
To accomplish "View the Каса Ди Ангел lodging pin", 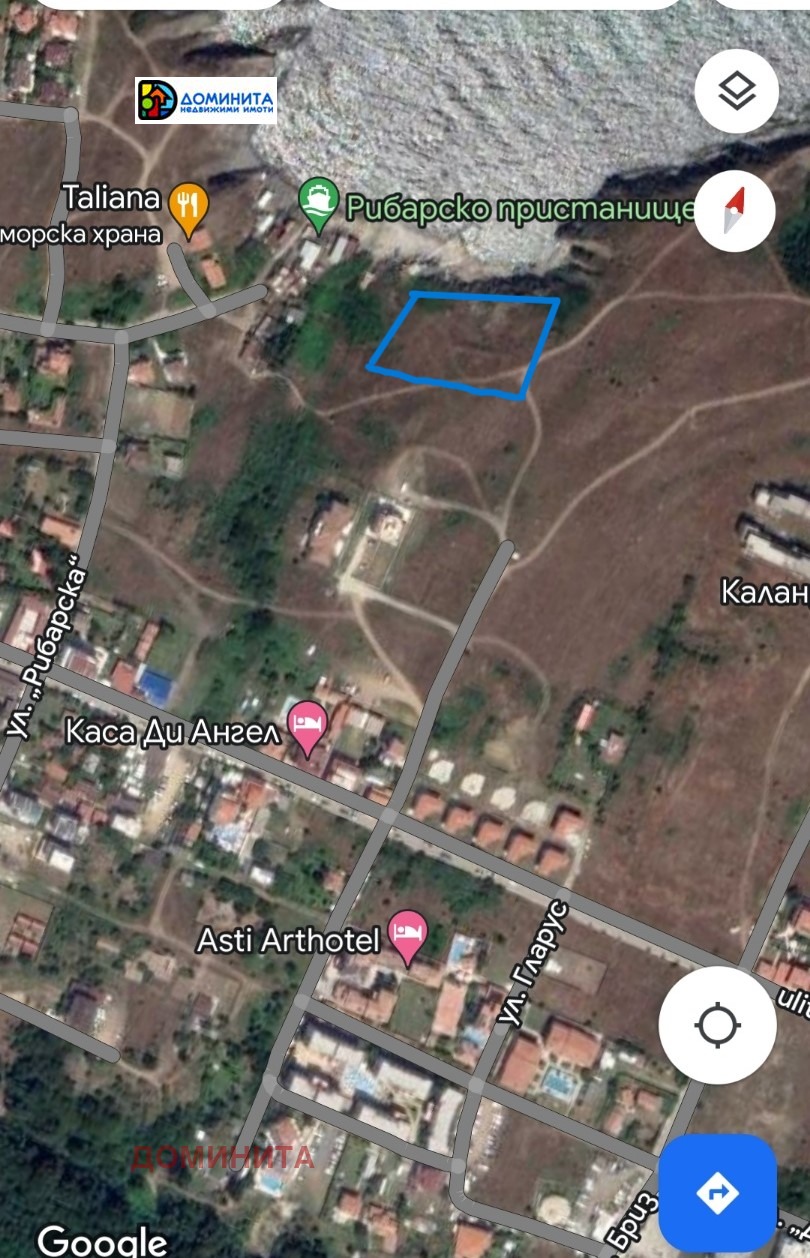I will [307, 726].
